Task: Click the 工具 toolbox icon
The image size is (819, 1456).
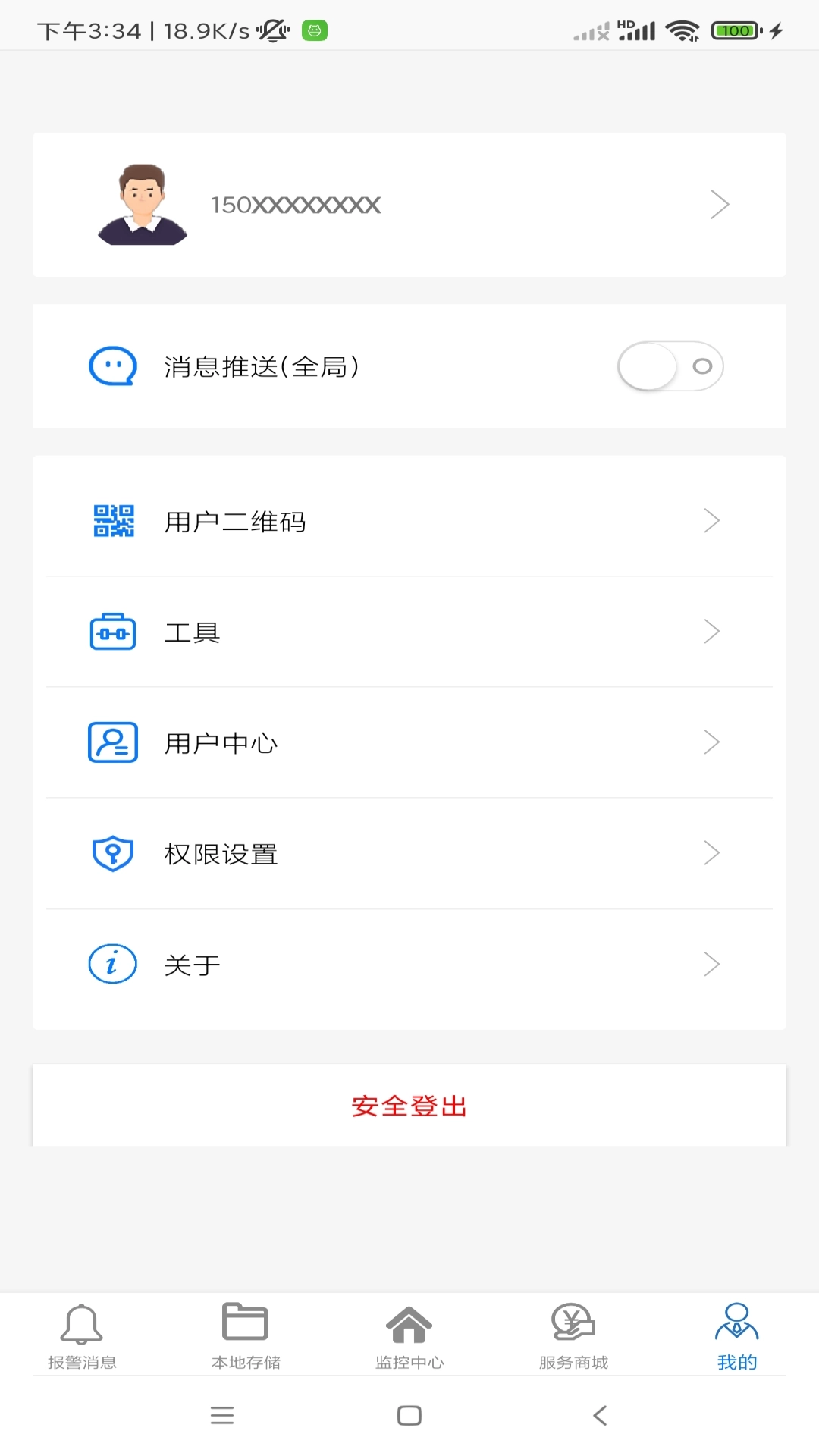Action: pyautogui.click(x=112, y=632)
